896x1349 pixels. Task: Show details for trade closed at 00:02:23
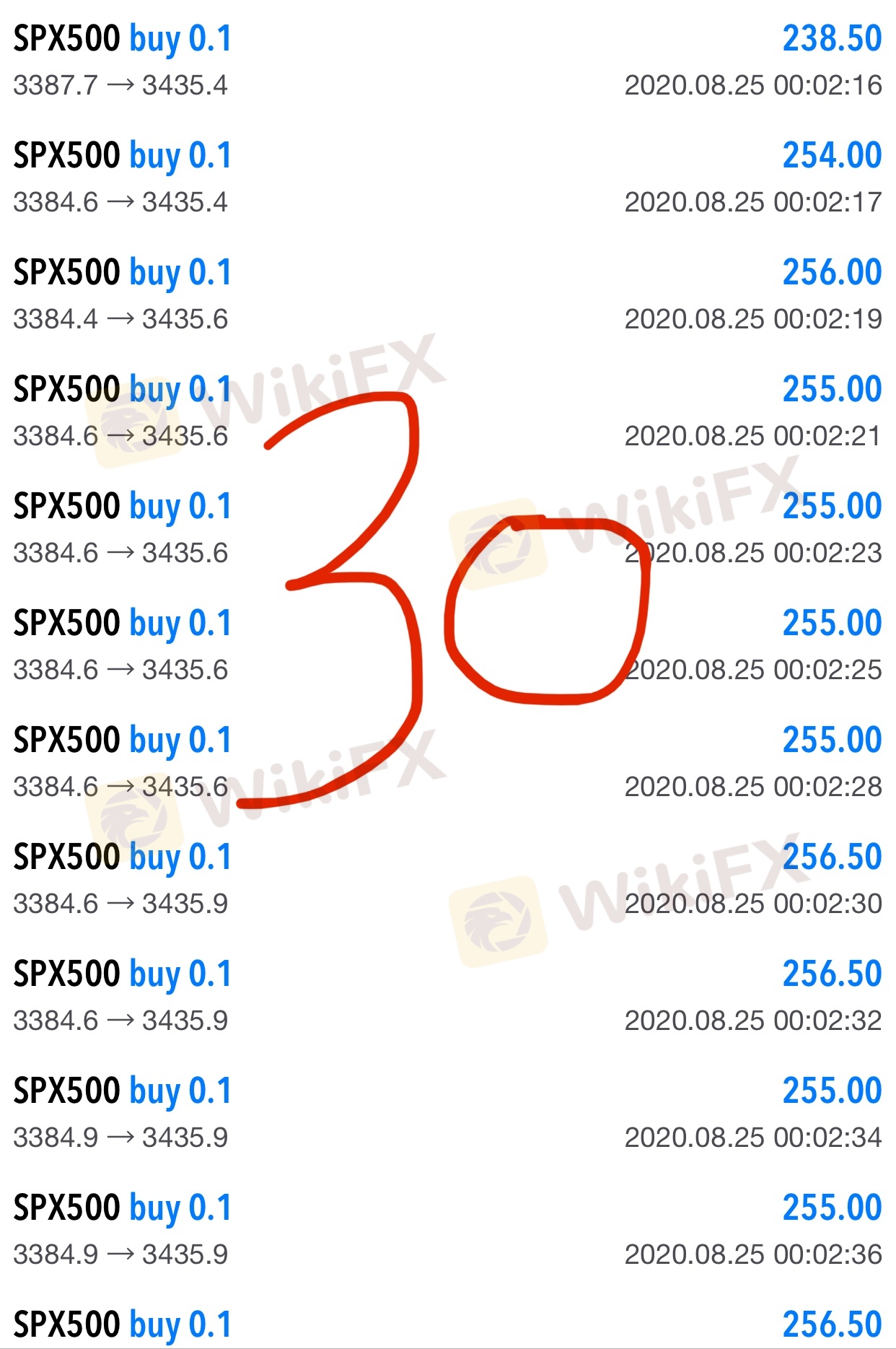[447, 528]
